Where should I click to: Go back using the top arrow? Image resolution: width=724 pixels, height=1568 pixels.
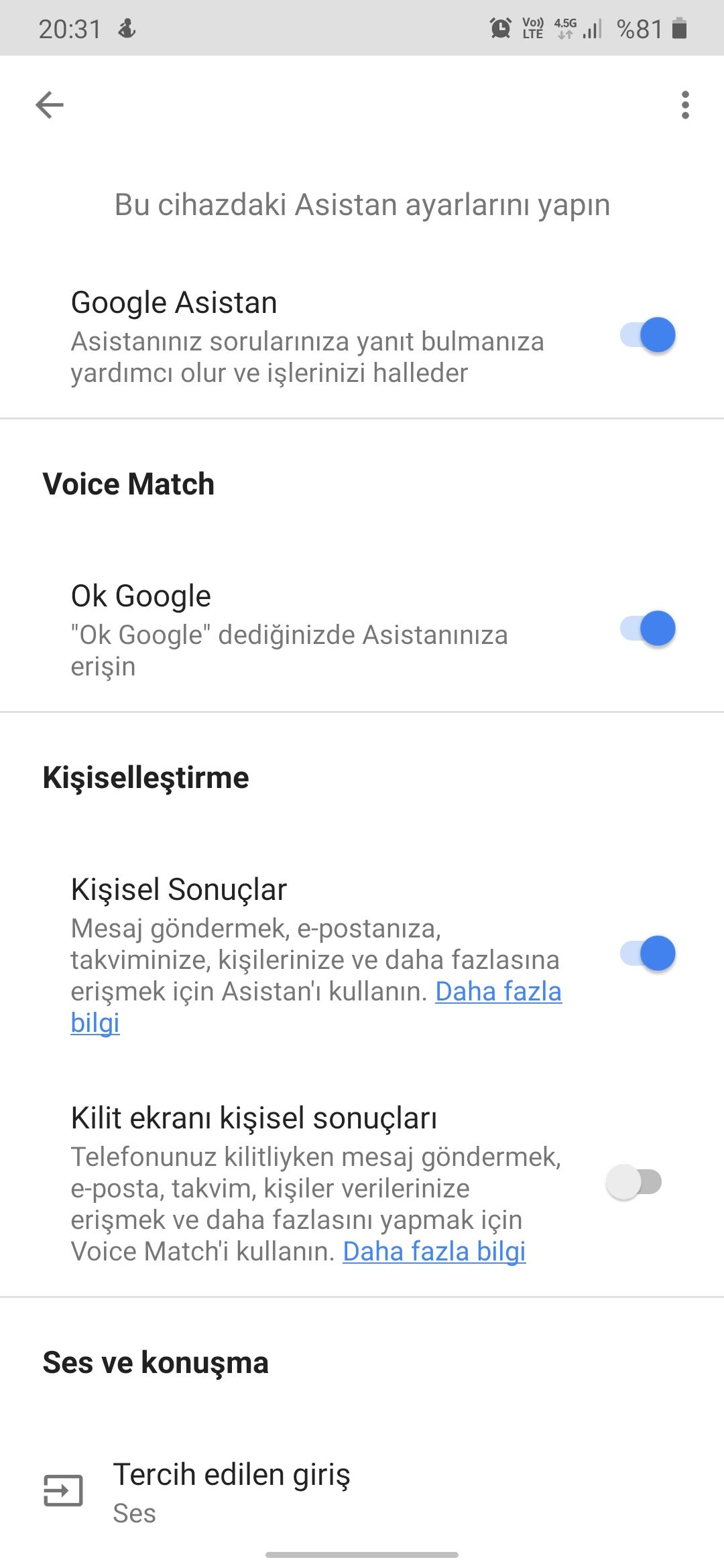pyautogui.click(x=50, y=105)
